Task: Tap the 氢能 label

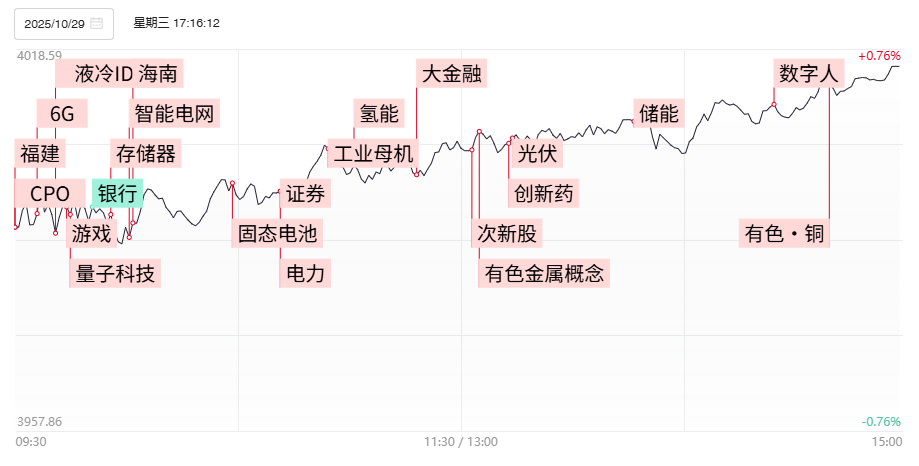Action: click(x=379, y=114)
